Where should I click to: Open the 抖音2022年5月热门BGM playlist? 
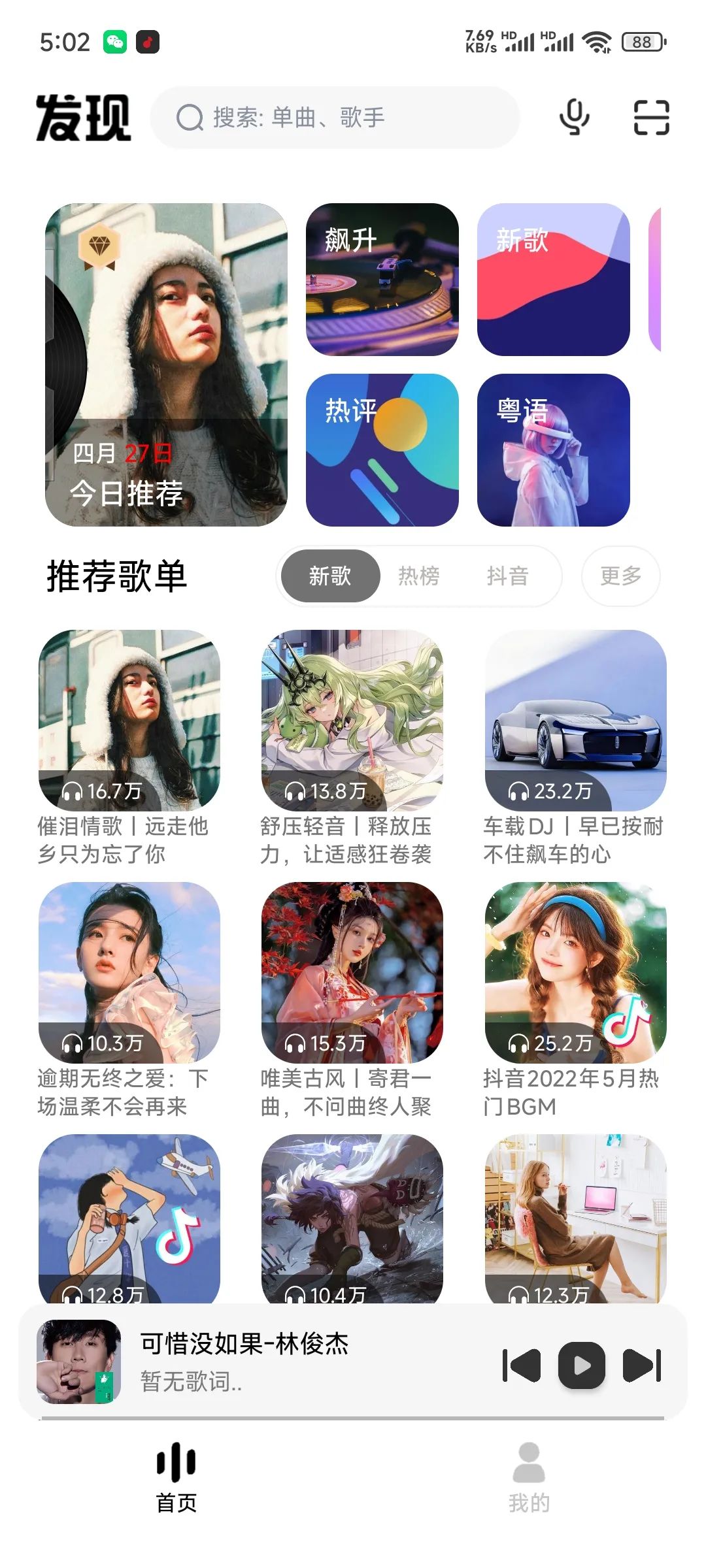pos(575,972)
